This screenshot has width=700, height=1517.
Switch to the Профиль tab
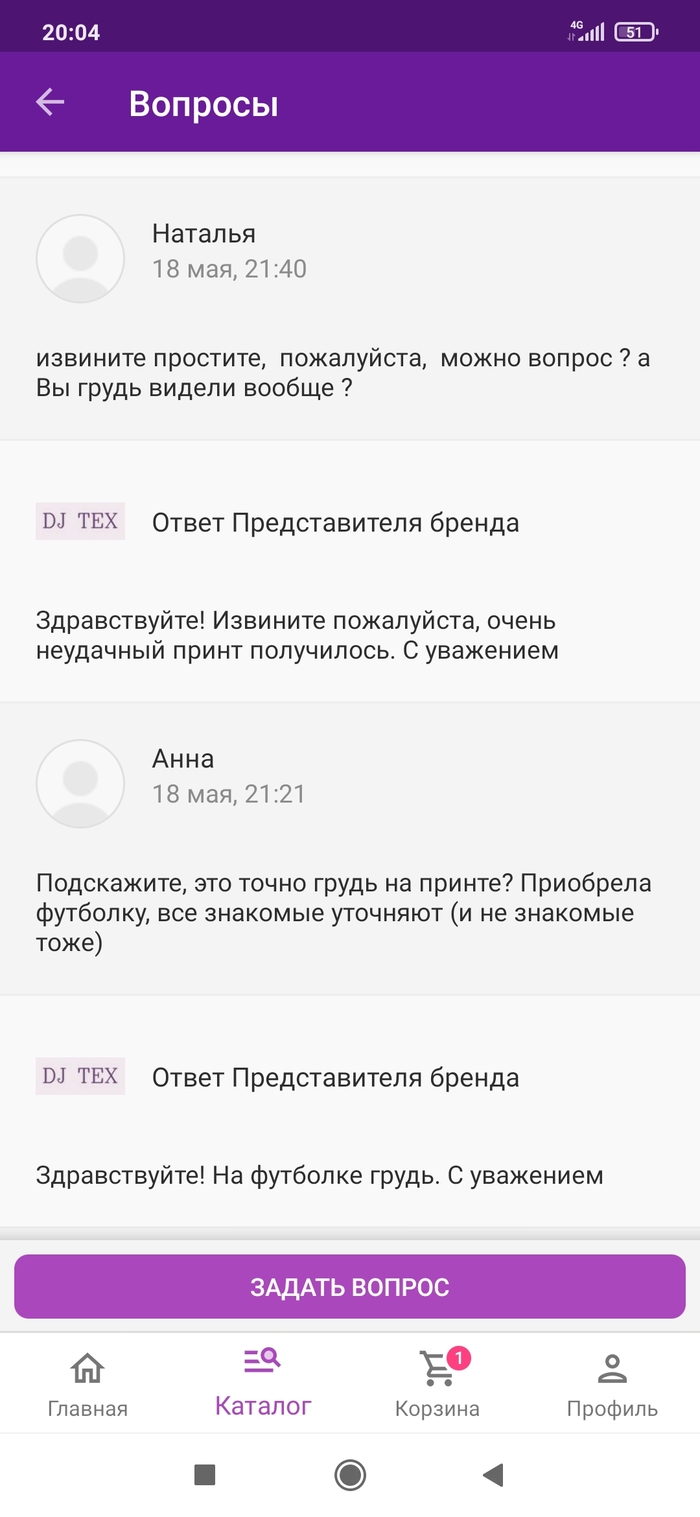click(x=612, y=1383)
